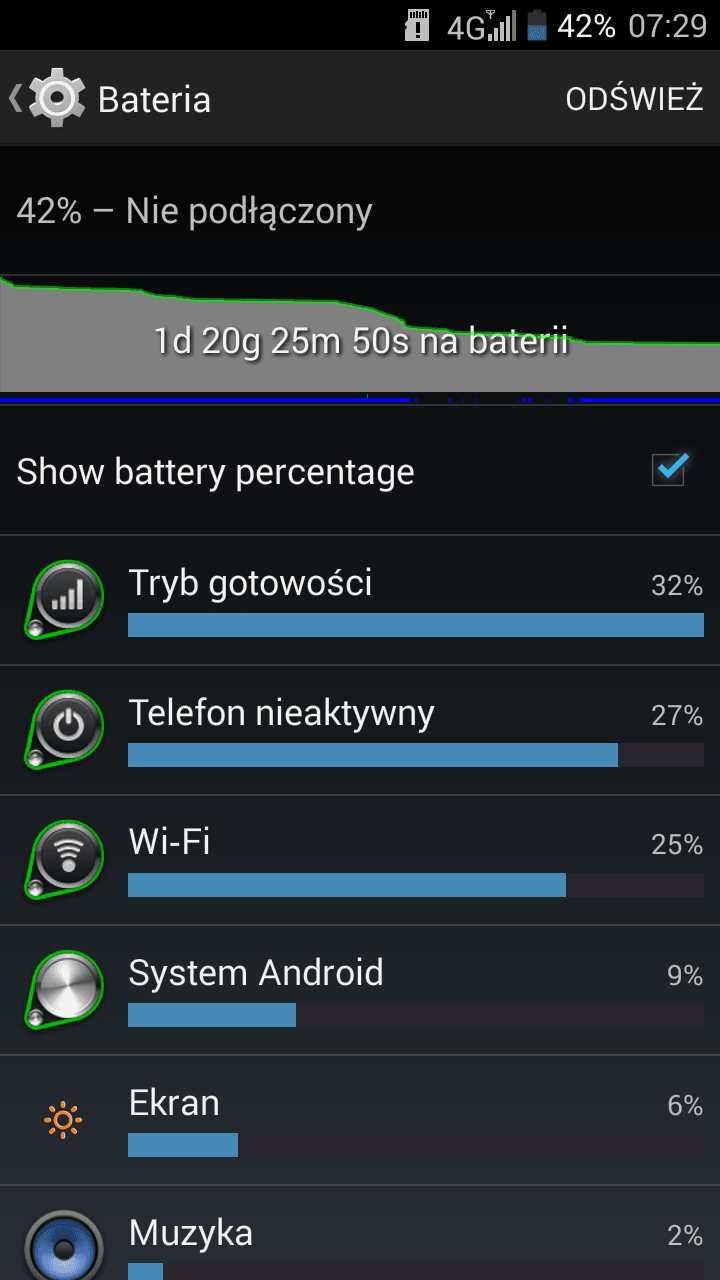The image size is (720, 1280).
Task: Open Telefon nieaktywny usage details
Action: click(x=360, y=730)
